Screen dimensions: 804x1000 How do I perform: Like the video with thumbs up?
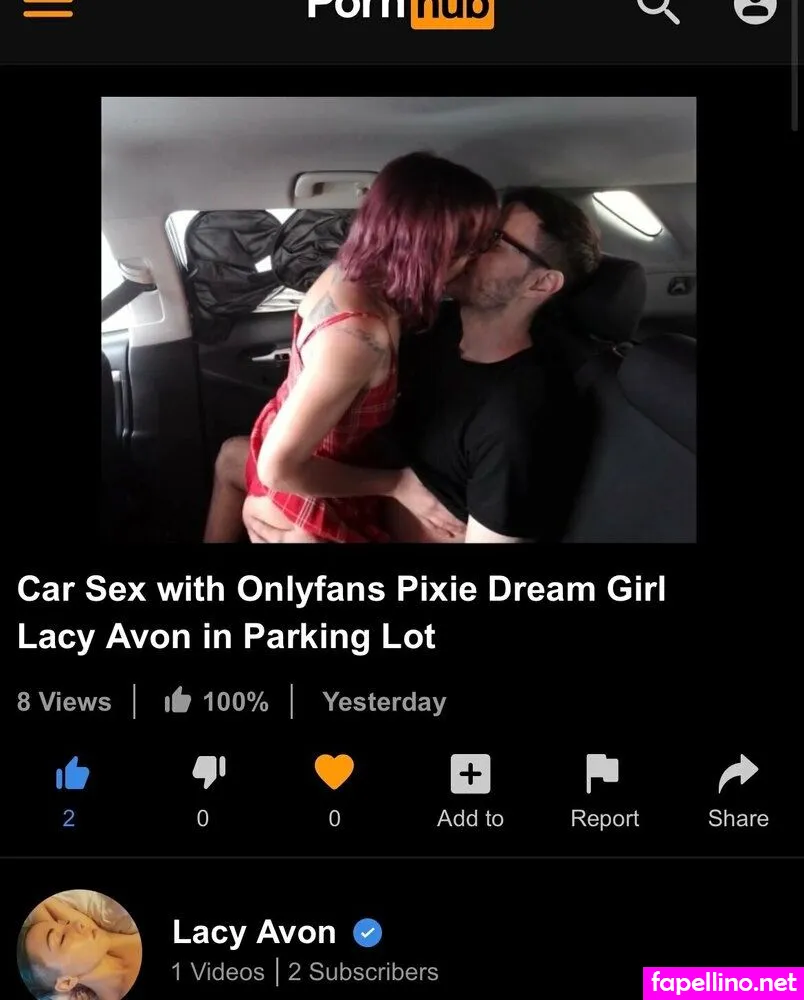click(x=70, y=774)
